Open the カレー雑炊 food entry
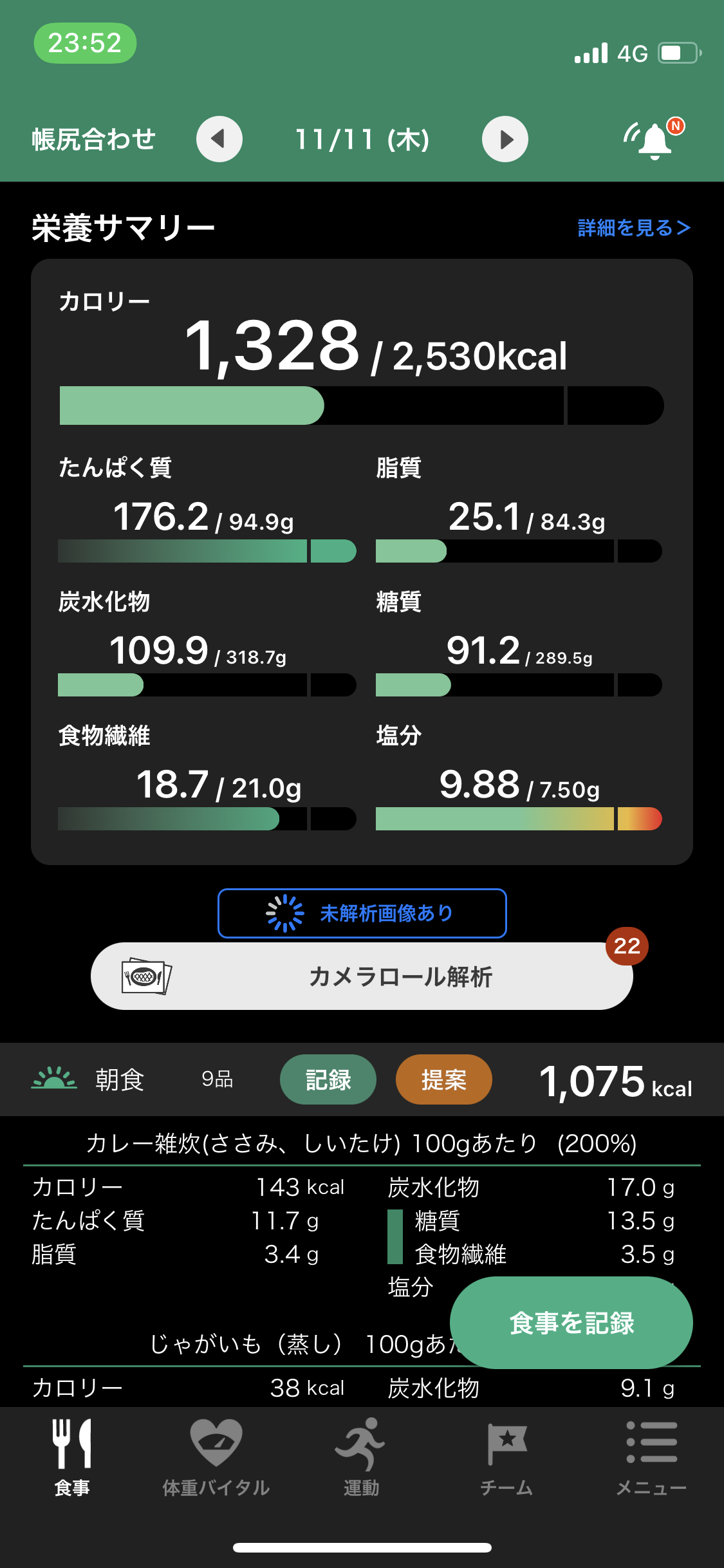The width and height of the screenshot is (724, 1568). [x=362, y=1143]
